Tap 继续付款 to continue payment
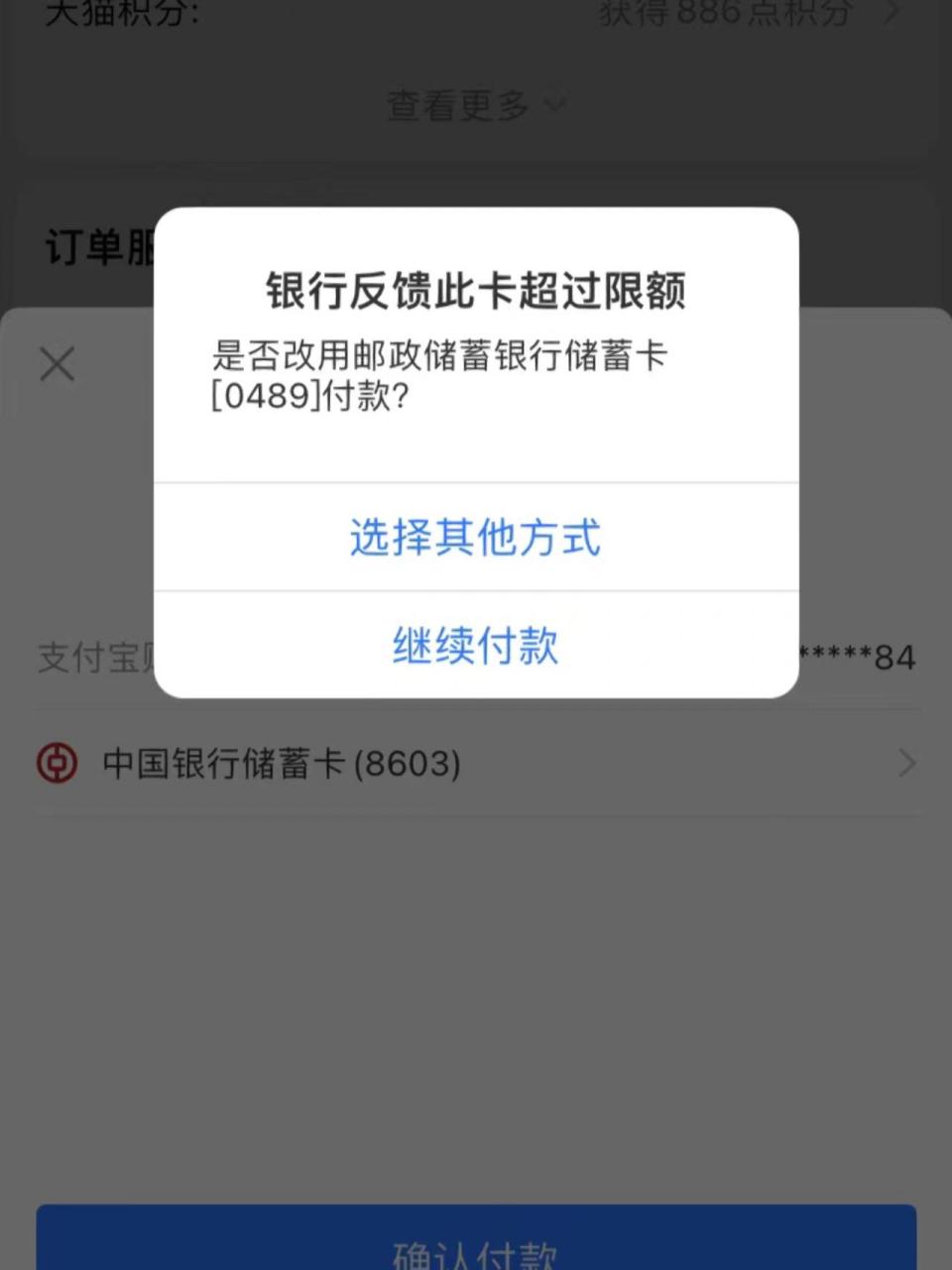 (475, 646)
